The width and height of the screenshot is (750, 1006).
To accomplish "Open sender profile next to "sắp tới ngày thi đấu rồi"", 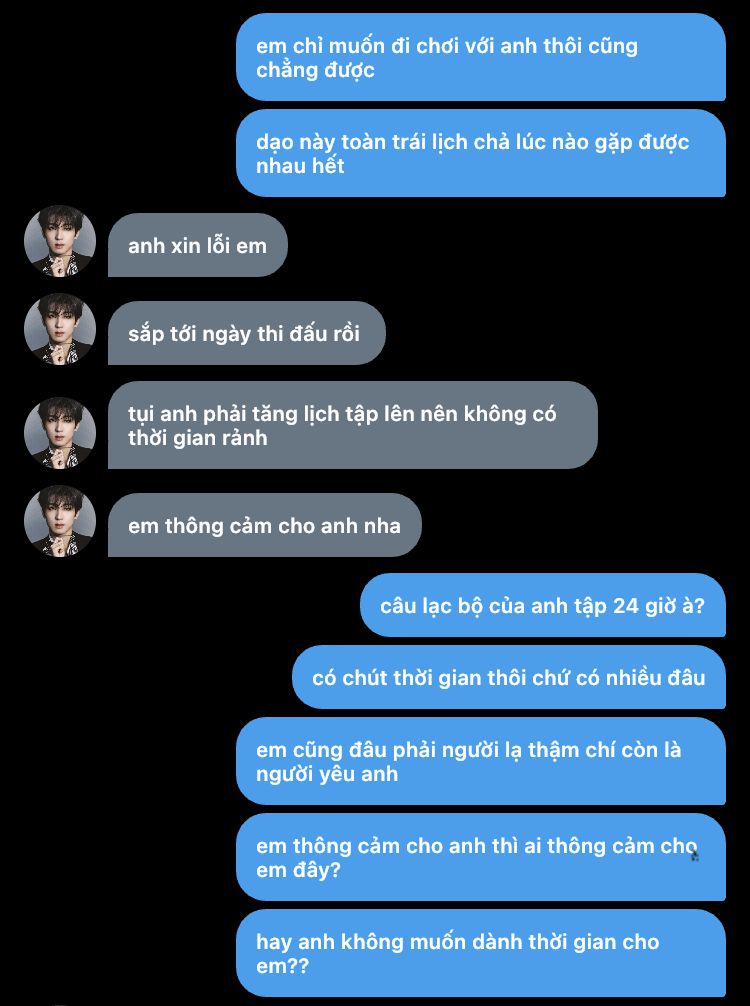I will (x=60, y=330).
